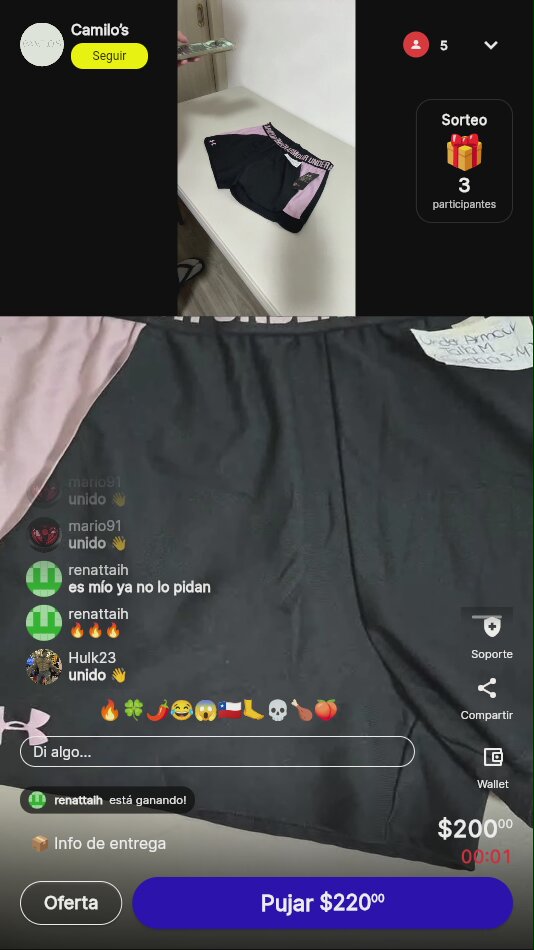534x950 pixels.
Task: Share this live stream via Compartir
Action: tap(487, 699)
